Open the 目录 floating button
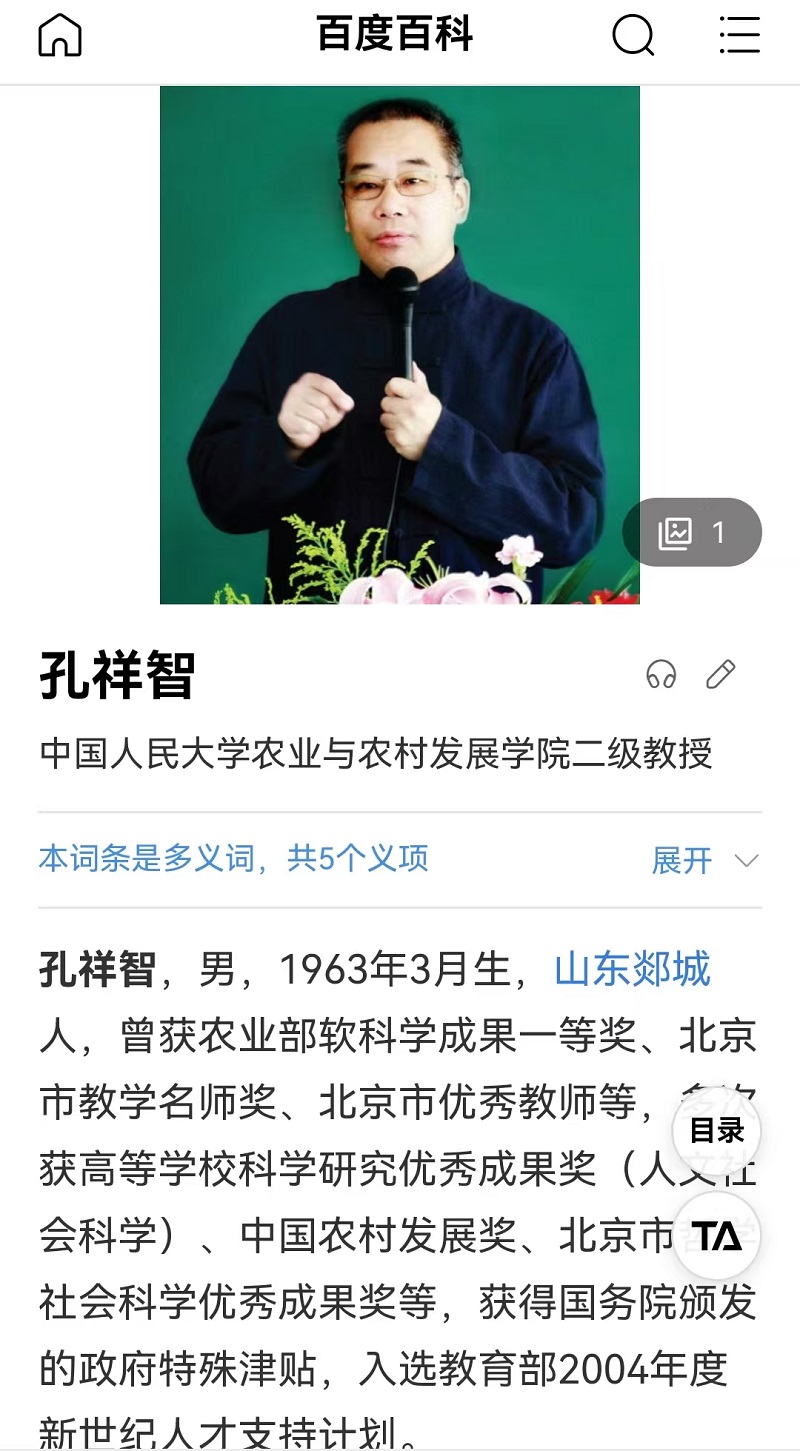 pyautogui.click(x=717, y=1131)
